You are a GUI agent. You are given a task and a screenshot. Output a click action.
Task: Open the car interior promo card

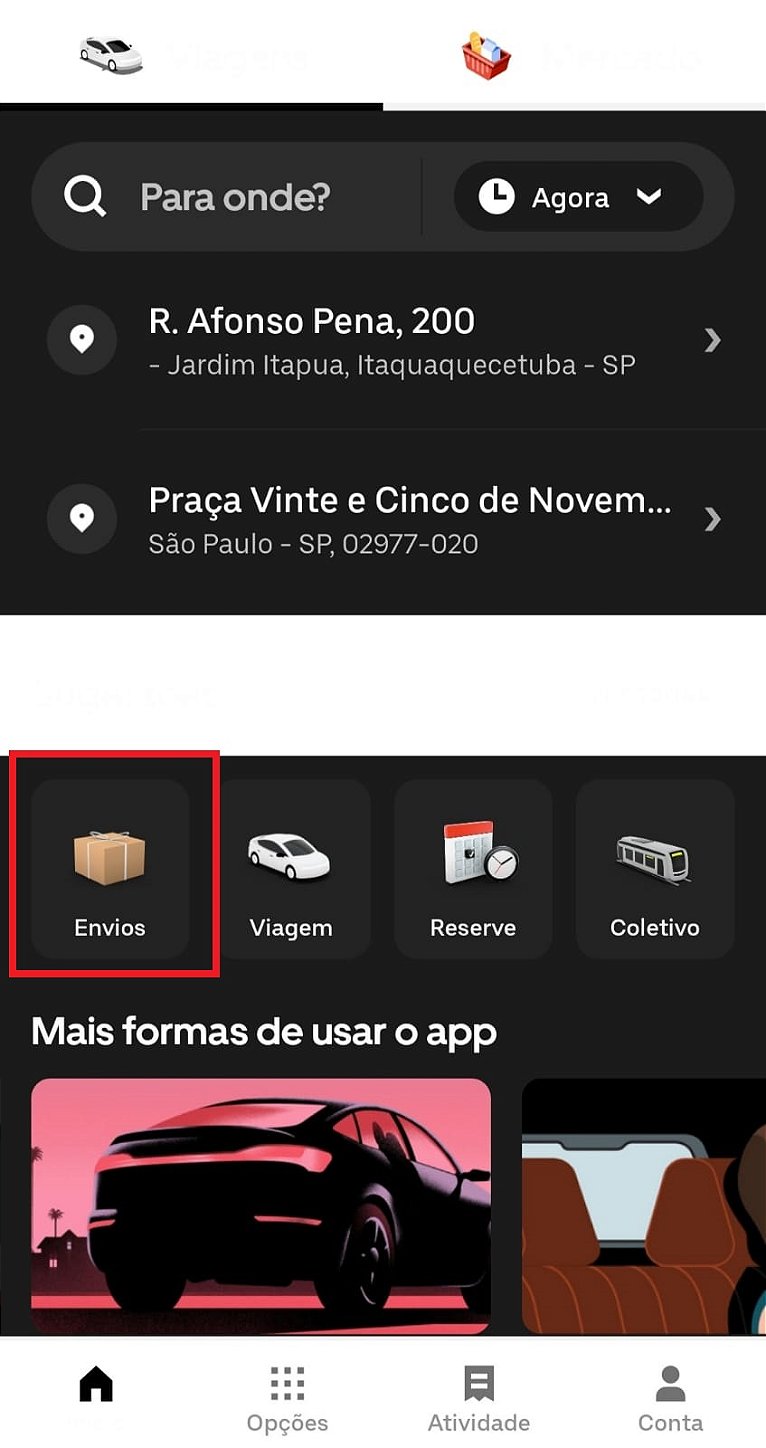(643, 1205)
